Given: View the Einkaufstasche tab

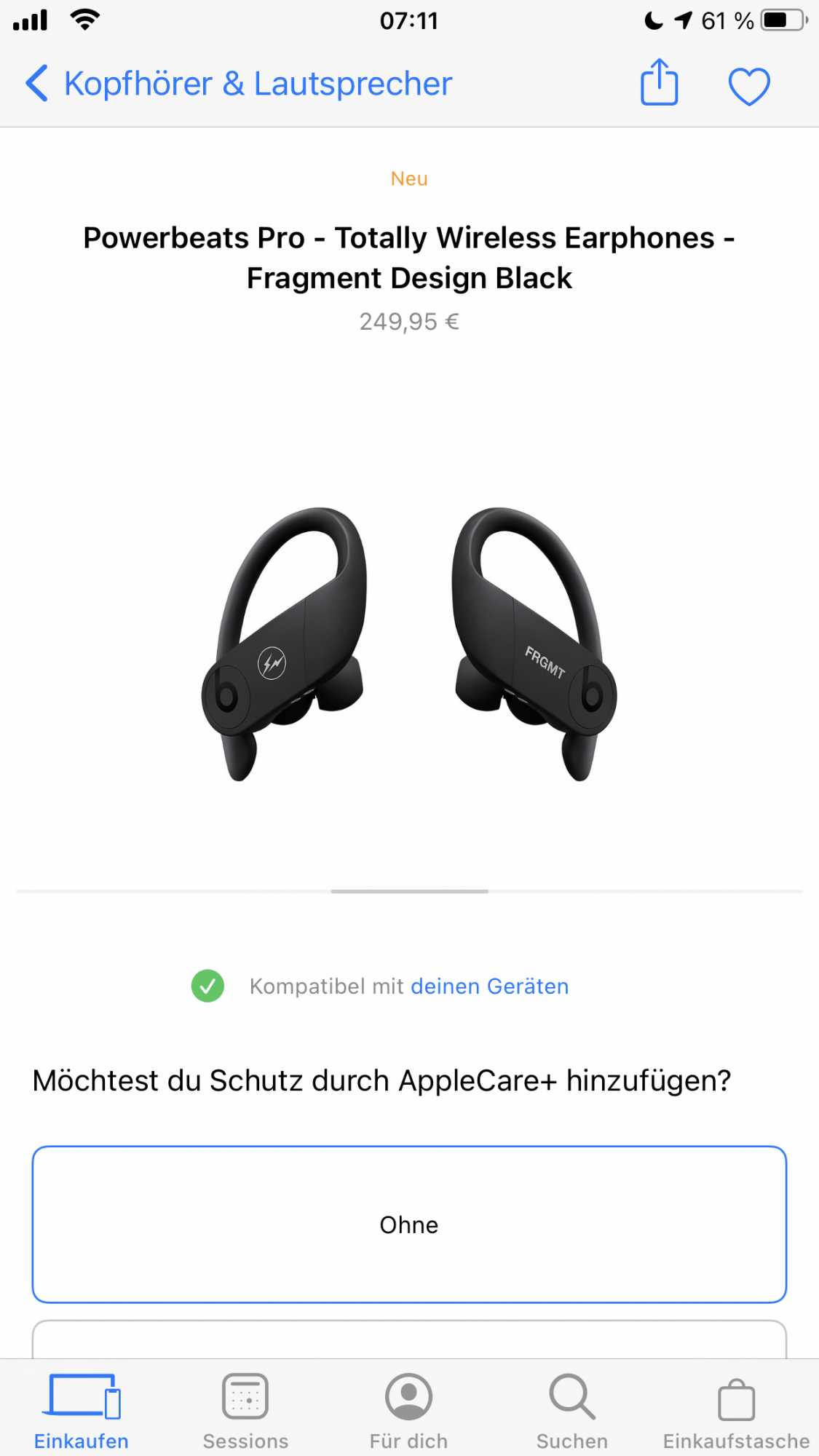Looking at the screenshot, I should 736,1410.
